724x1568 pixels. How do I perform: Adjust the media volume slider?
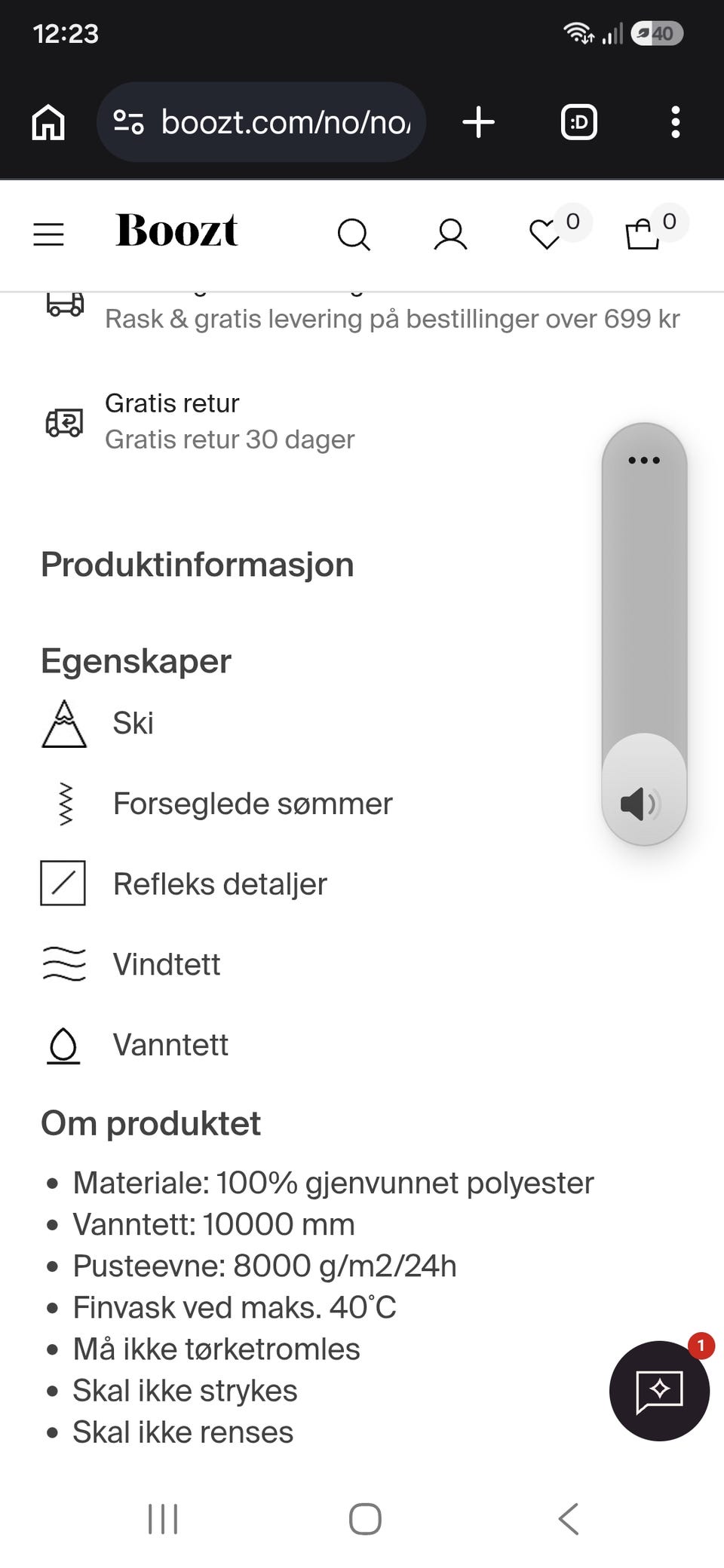644,633
